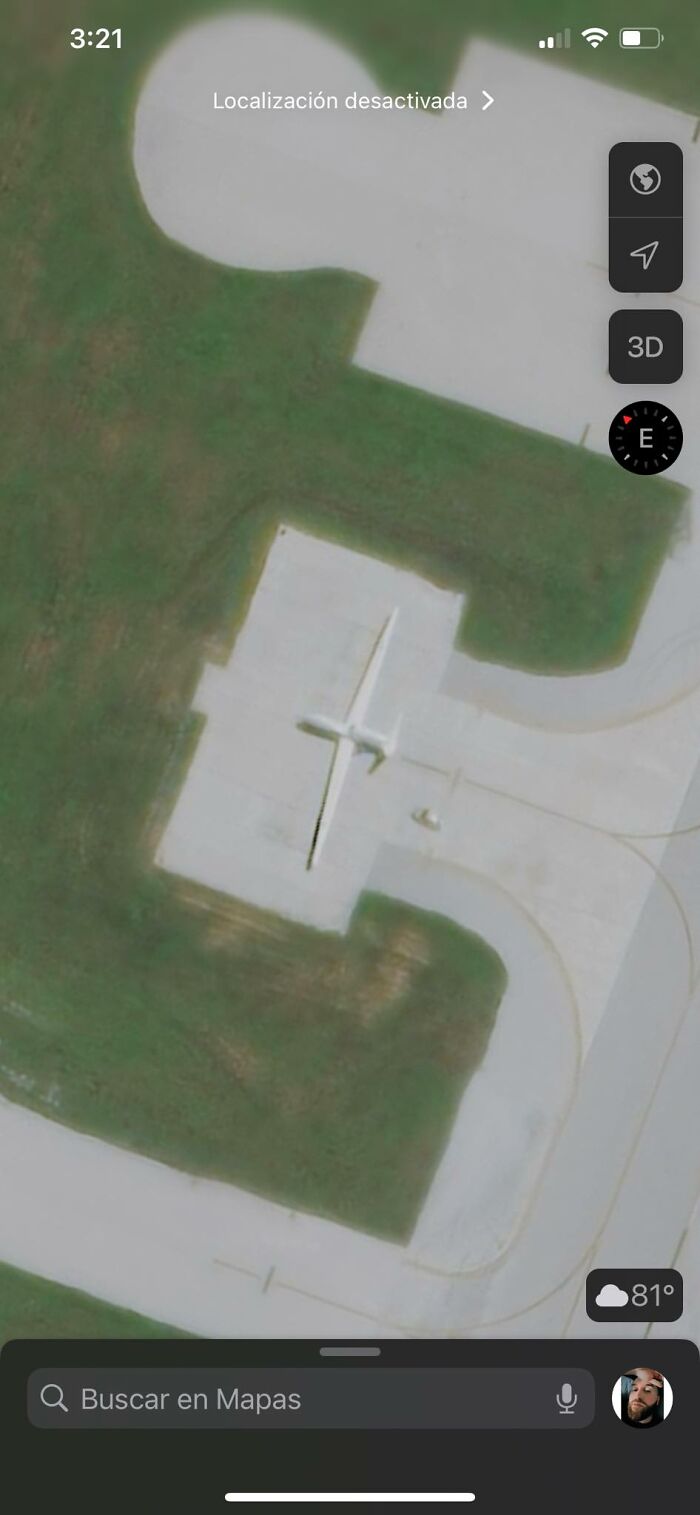The image size is (700, 1515).
Task: Tap the search panel grabber handle
Action: [350, 1352]
